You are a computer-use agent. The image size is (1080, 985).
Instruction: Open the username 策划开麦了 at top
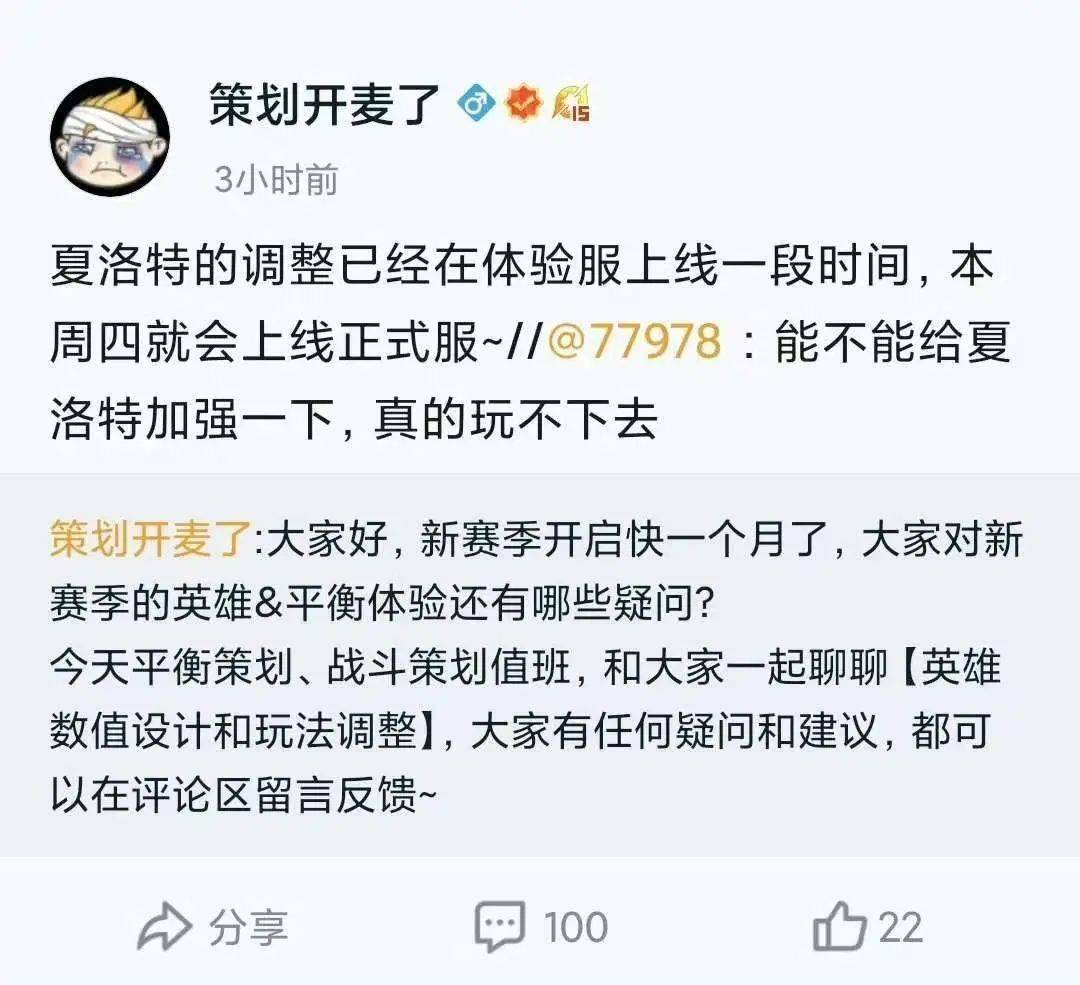coord(326,105)
